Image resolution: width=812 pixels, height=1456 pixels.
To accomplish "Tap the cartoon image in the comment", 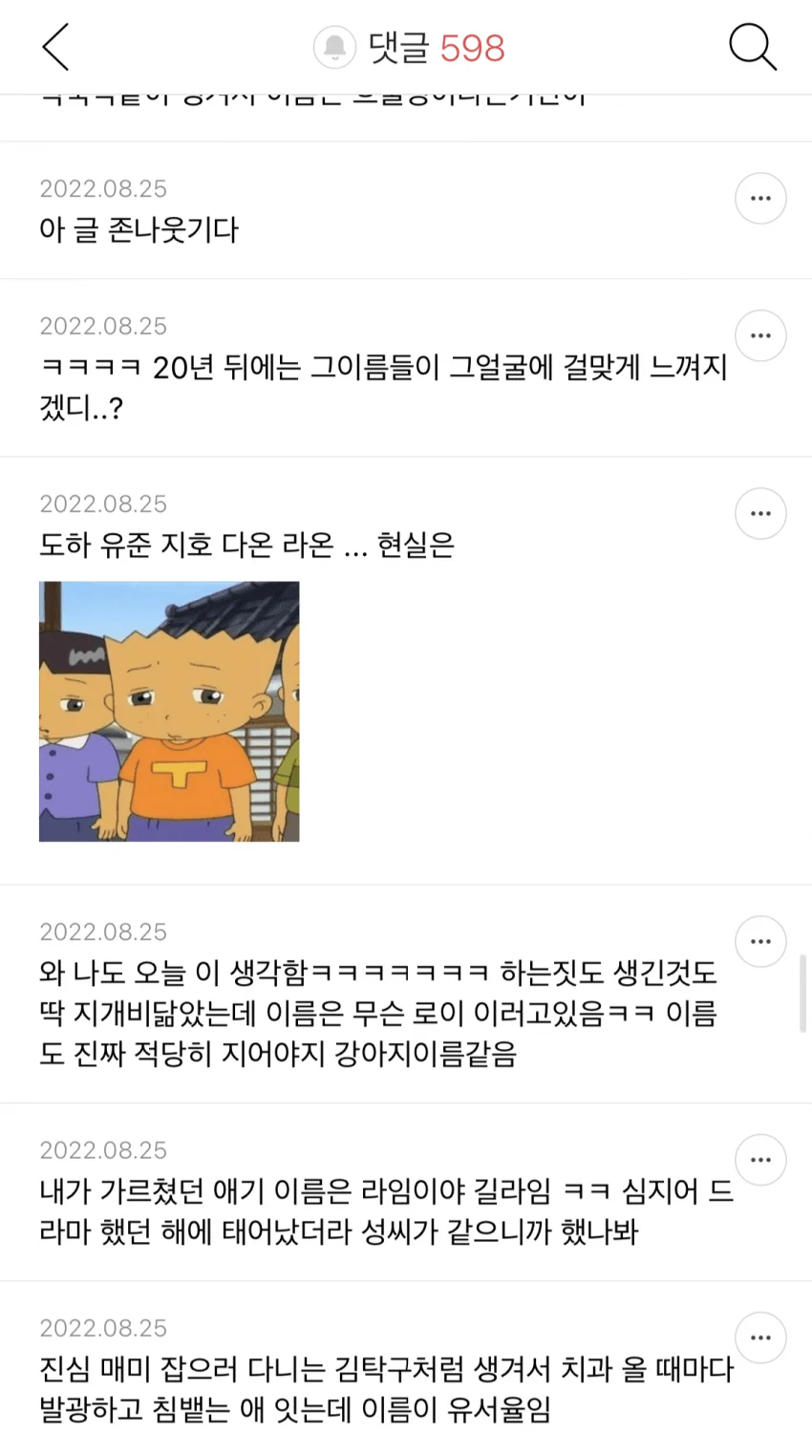I will pos(169,711).
